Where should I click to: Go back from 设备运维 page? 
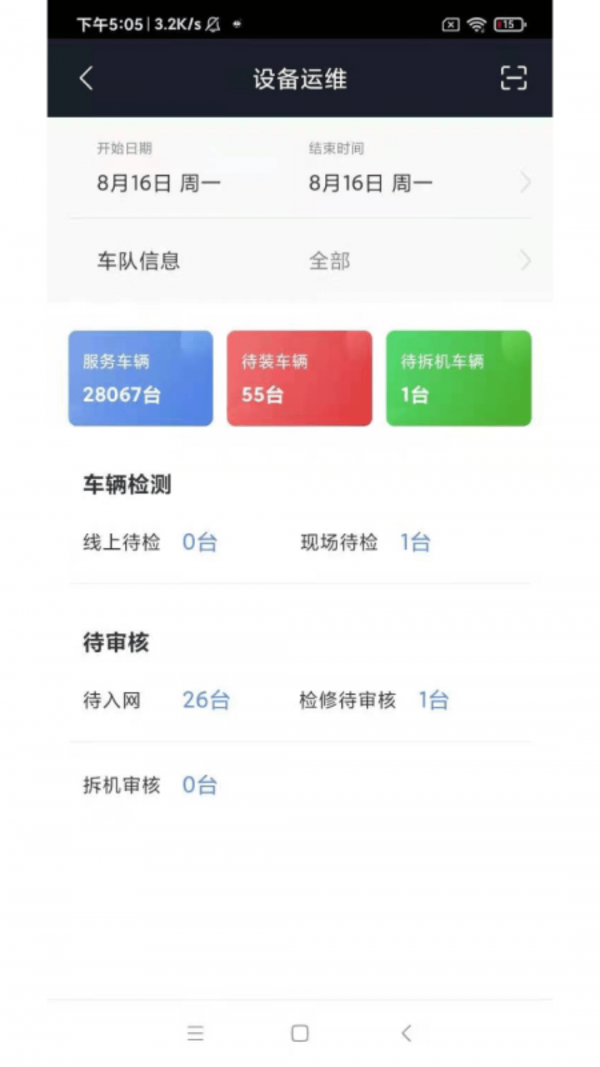[x=86, y=79]
